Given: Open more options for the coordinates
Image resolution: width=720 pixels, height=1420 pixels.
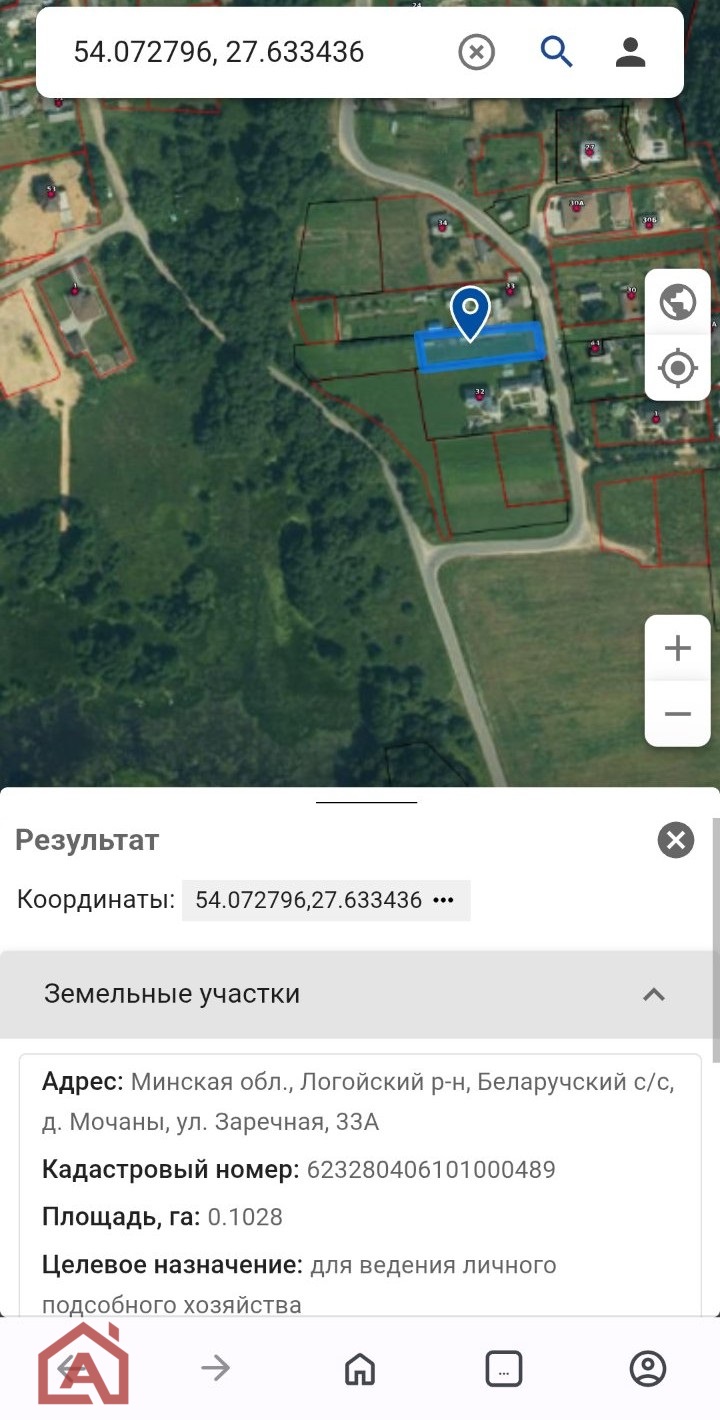Looking at the screenshot, I should coord(443,900).
